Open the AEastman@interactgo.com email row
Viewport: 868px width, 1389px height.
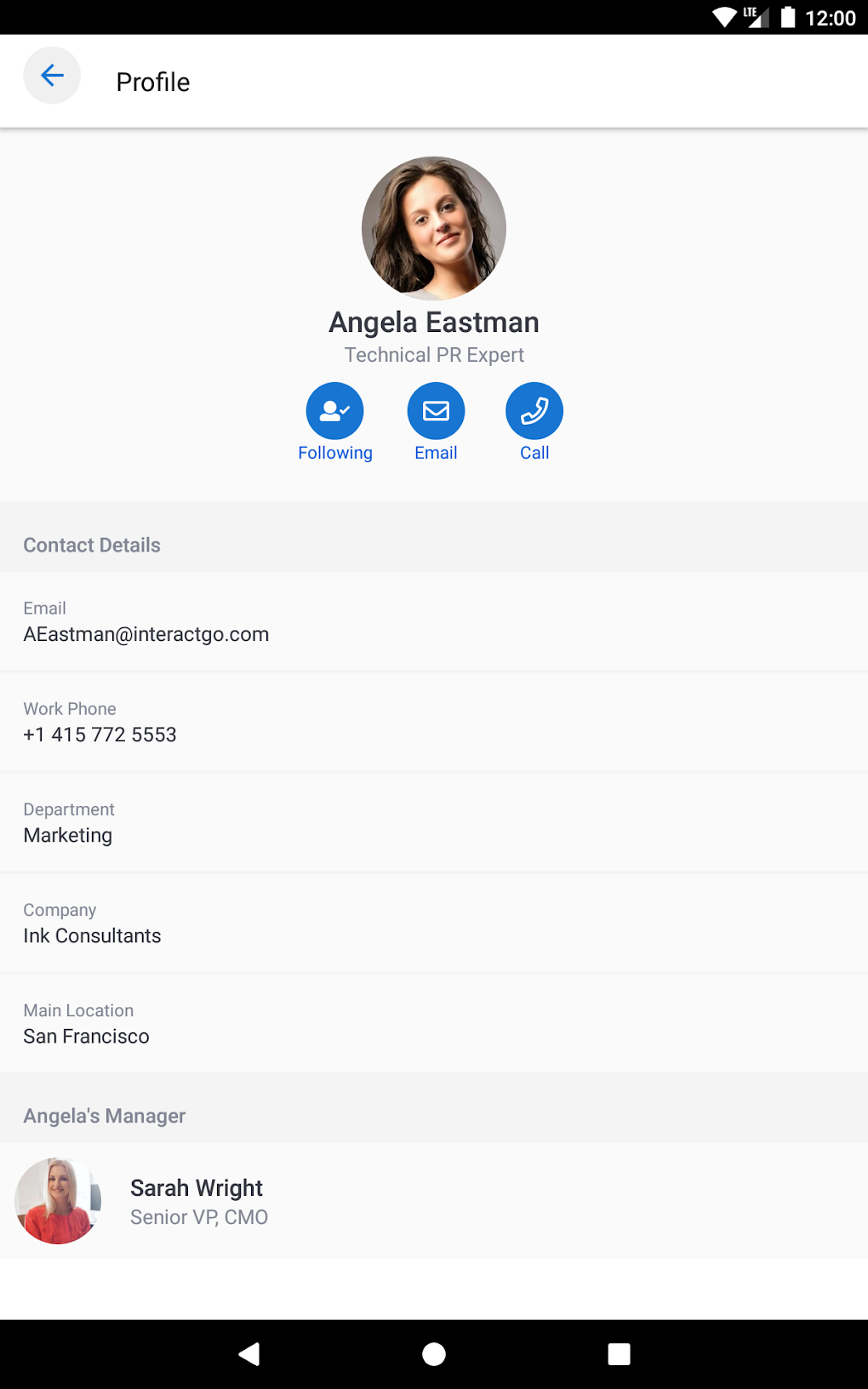[146, 634]
